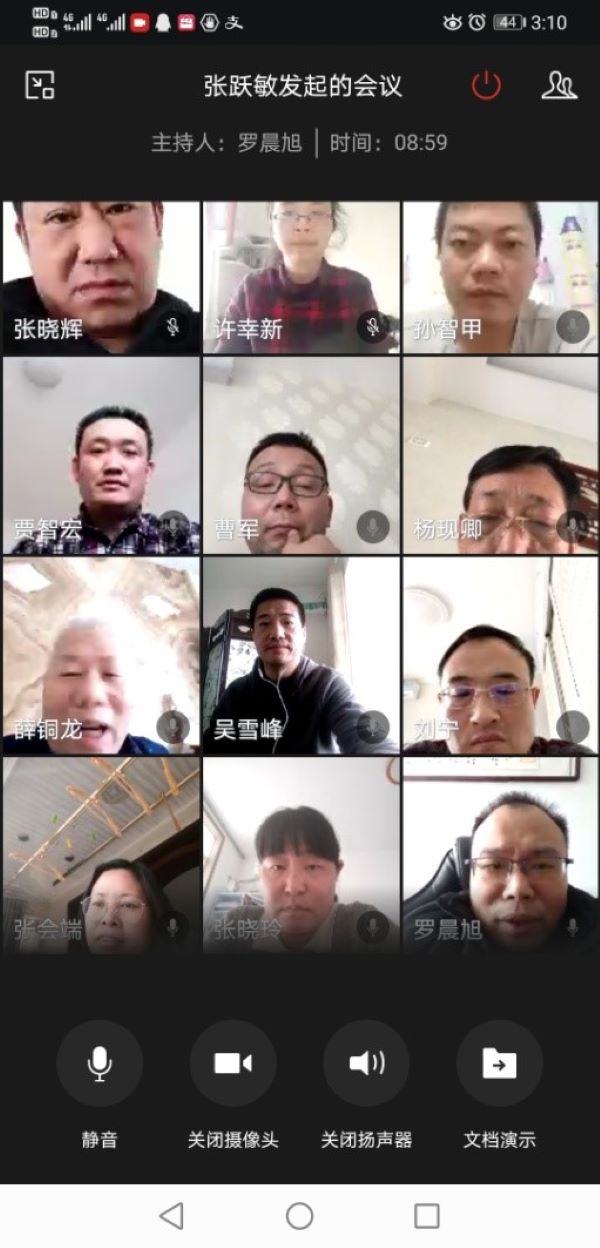Viewport: 600px width, 1248px height.
Task: Open host 罗晨旭's video tile
Action: (500, 855)
